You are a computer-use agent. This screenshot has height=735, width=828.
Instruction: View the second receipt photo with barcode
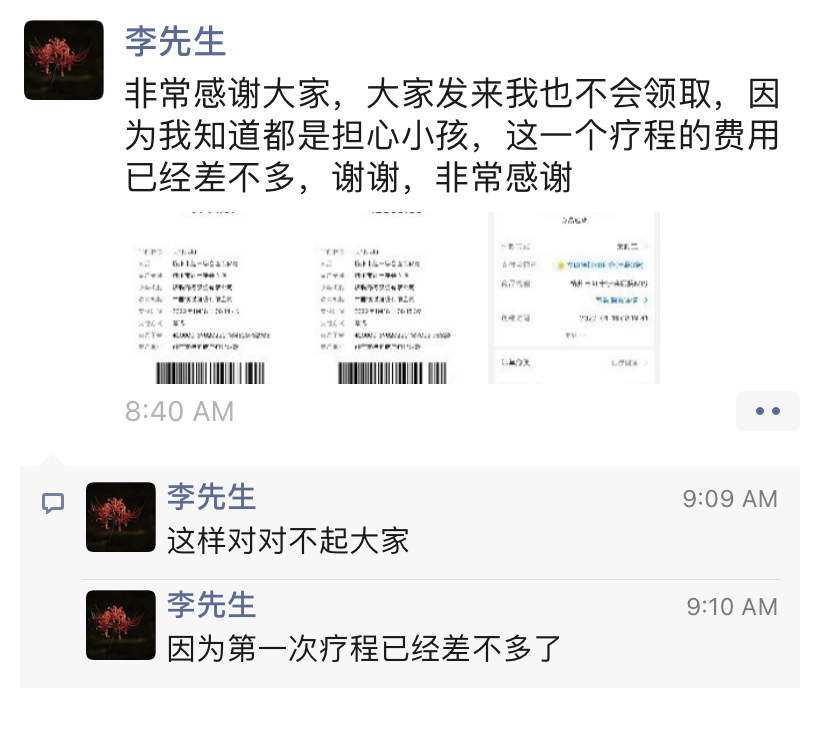click(393, 299)
